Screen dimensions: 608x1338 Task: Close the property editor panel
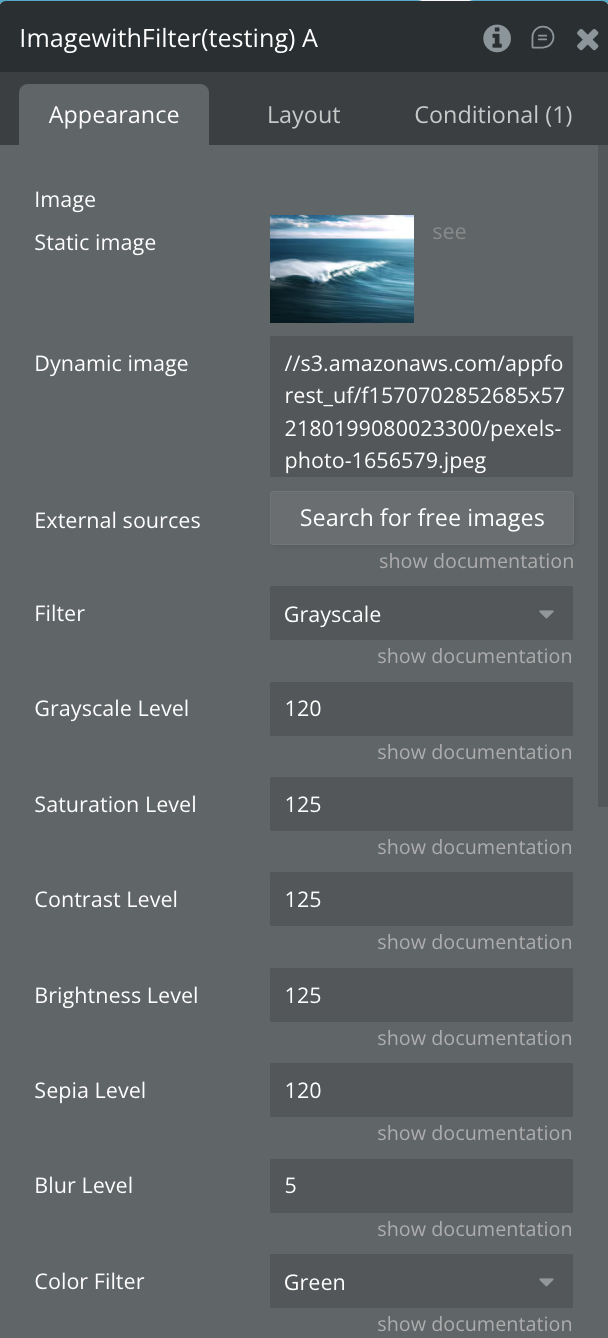[x=587, y=39]
